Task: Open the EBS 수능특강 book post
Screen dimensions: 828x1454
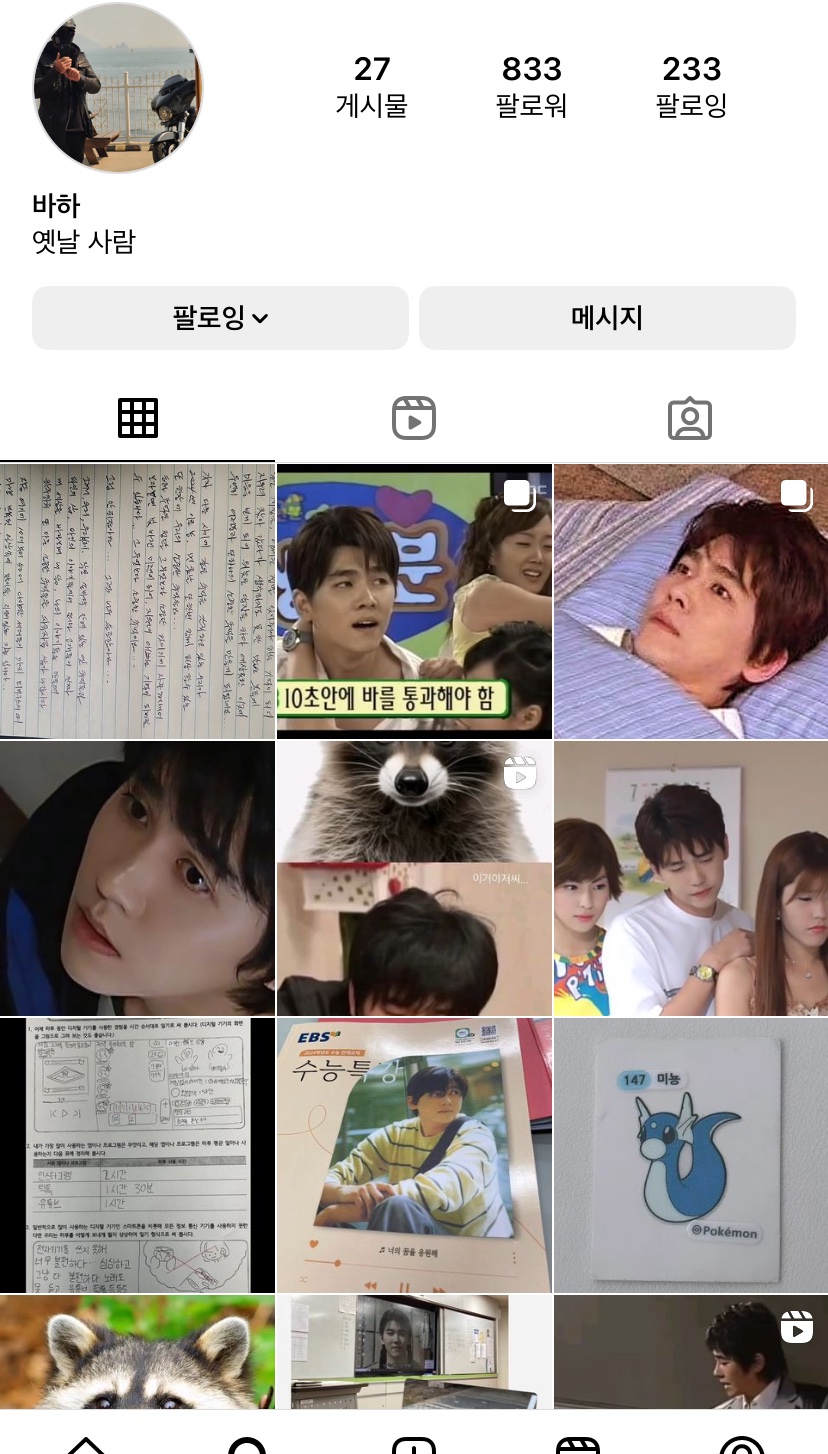Action: (414, 1155)
